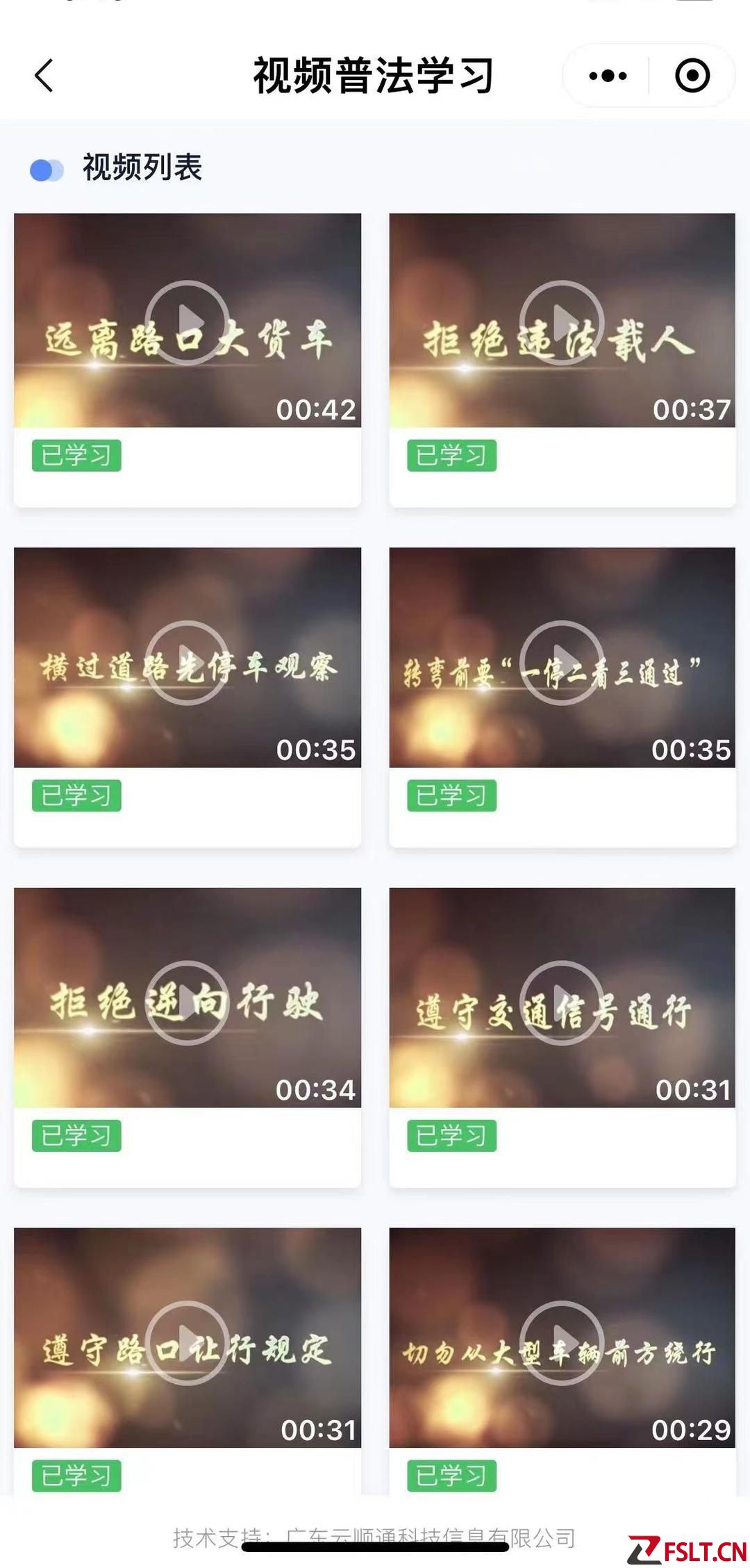Screen dimensions: 750x1568
Task: Go back using the top-left arrow
Action: 44,75
